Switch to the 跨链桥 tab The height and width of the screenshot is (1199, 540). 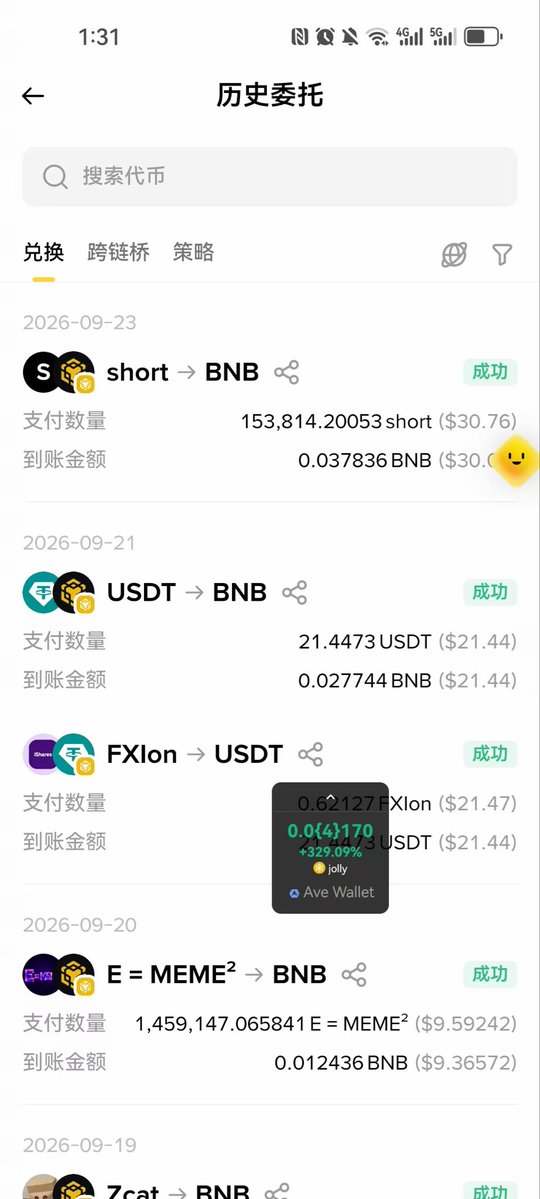click(x=119, y=252)
